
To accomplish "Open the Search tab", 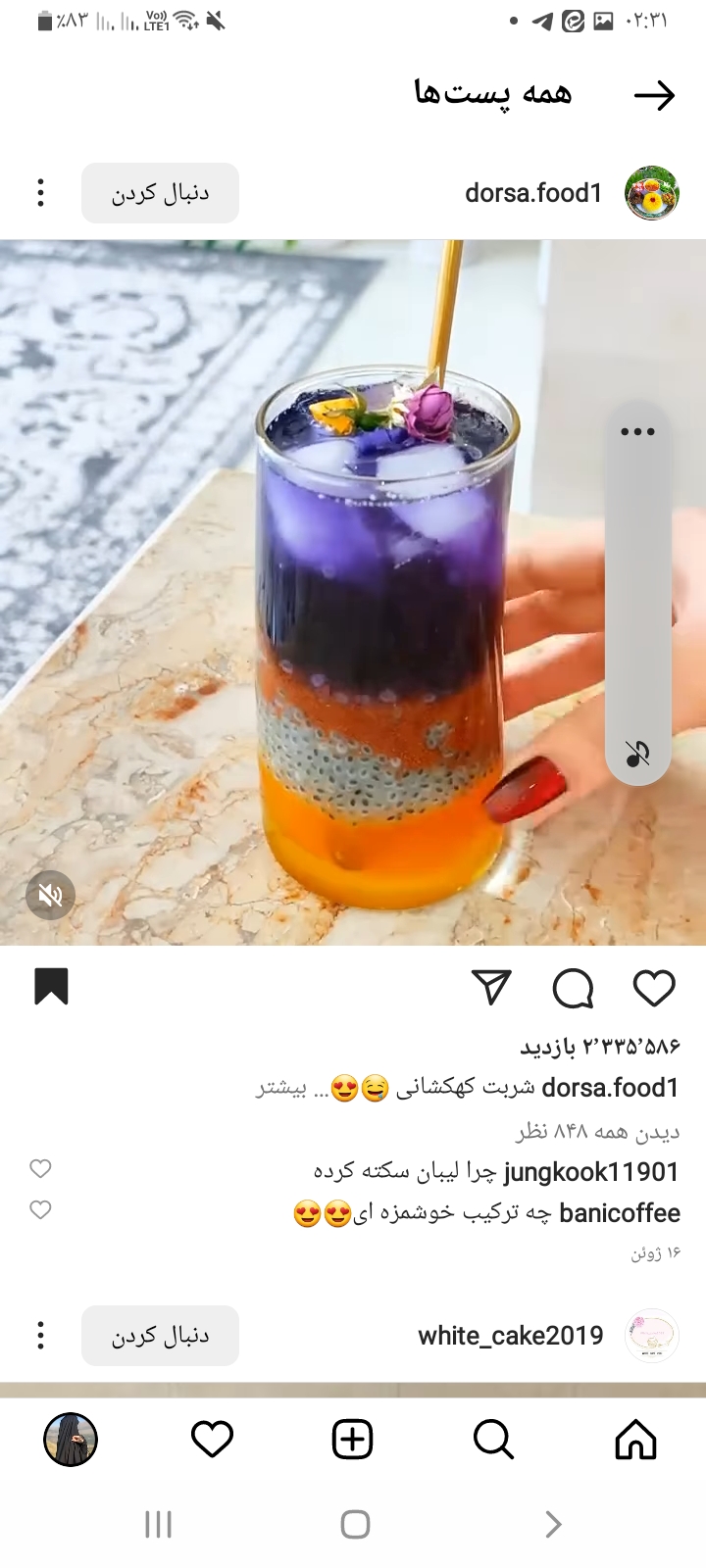I will [x=493, y=1440].
